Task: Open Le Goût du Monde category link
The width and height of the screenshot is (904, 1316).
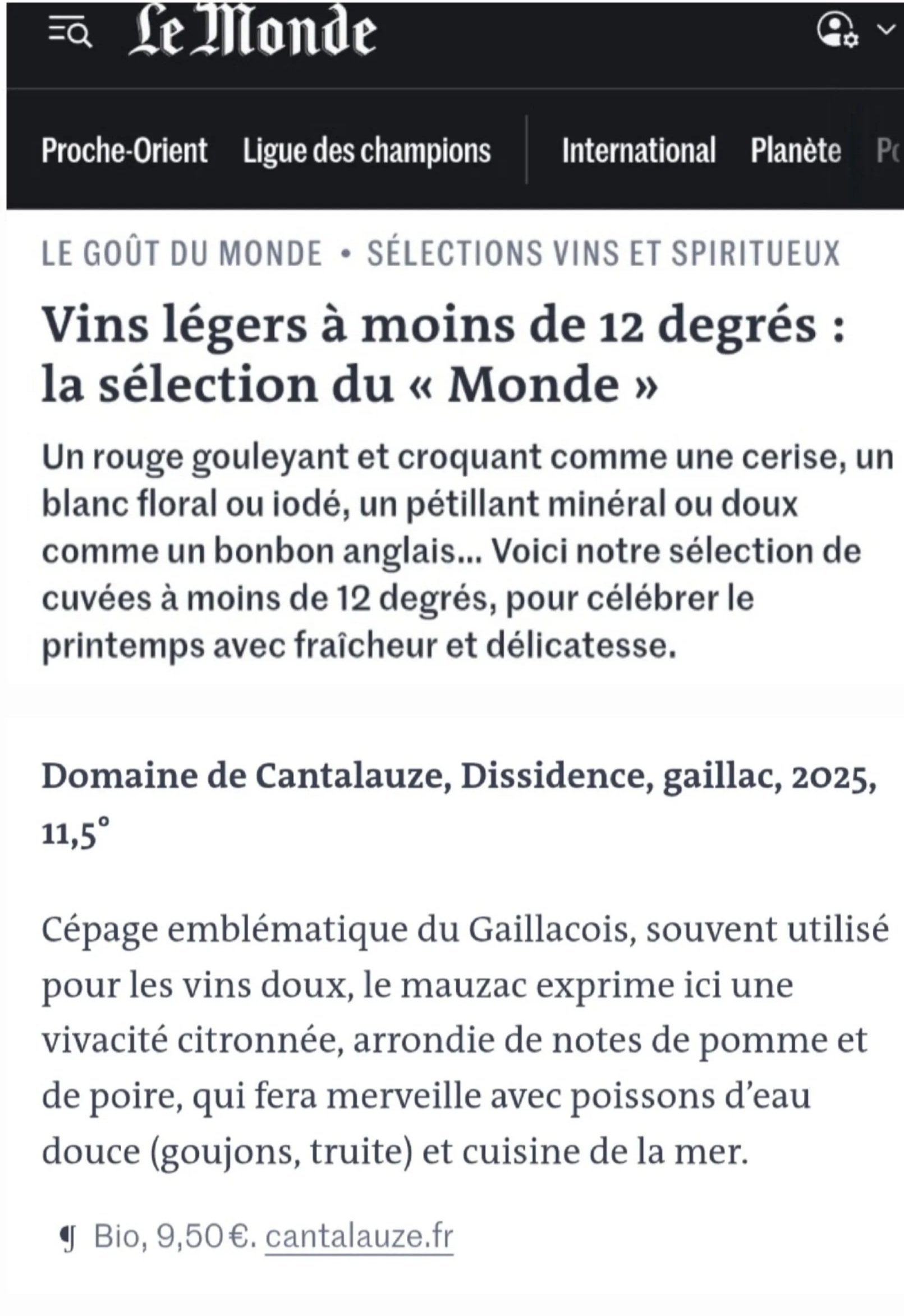Action: click(182, 253)
